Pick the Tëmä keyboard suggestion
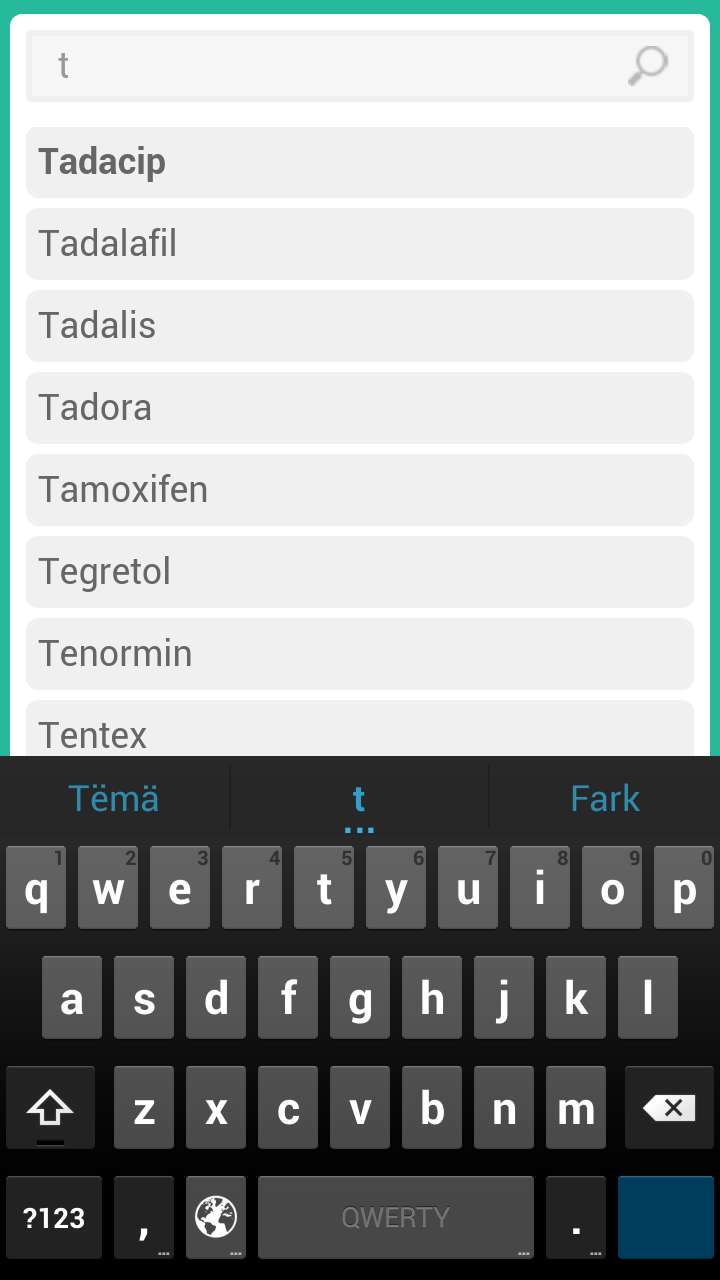Image resolution: width=720 pixels, height=1280 pixels. 114,798
